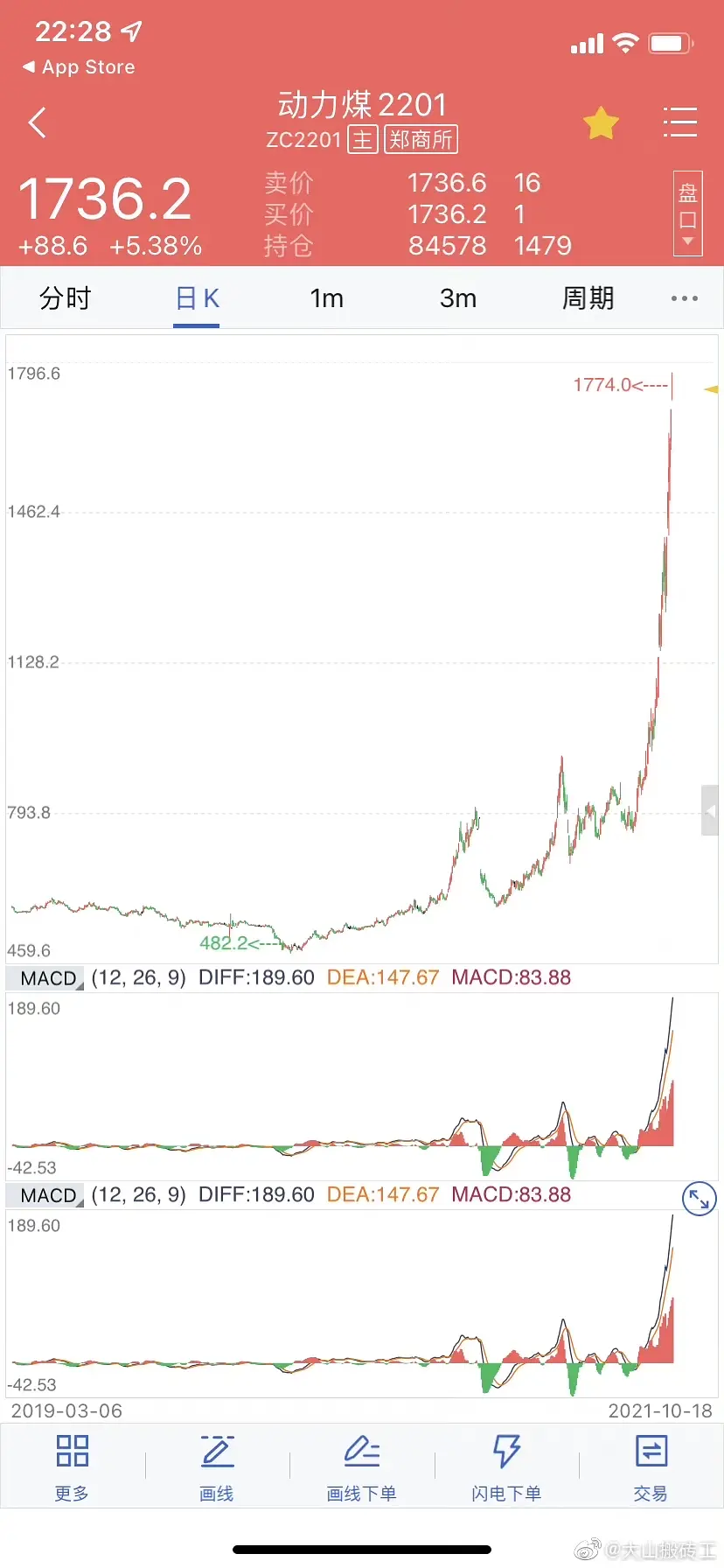Change the first MACD indicator selector
Screen dimensions: 724x1568
point(51,978)
